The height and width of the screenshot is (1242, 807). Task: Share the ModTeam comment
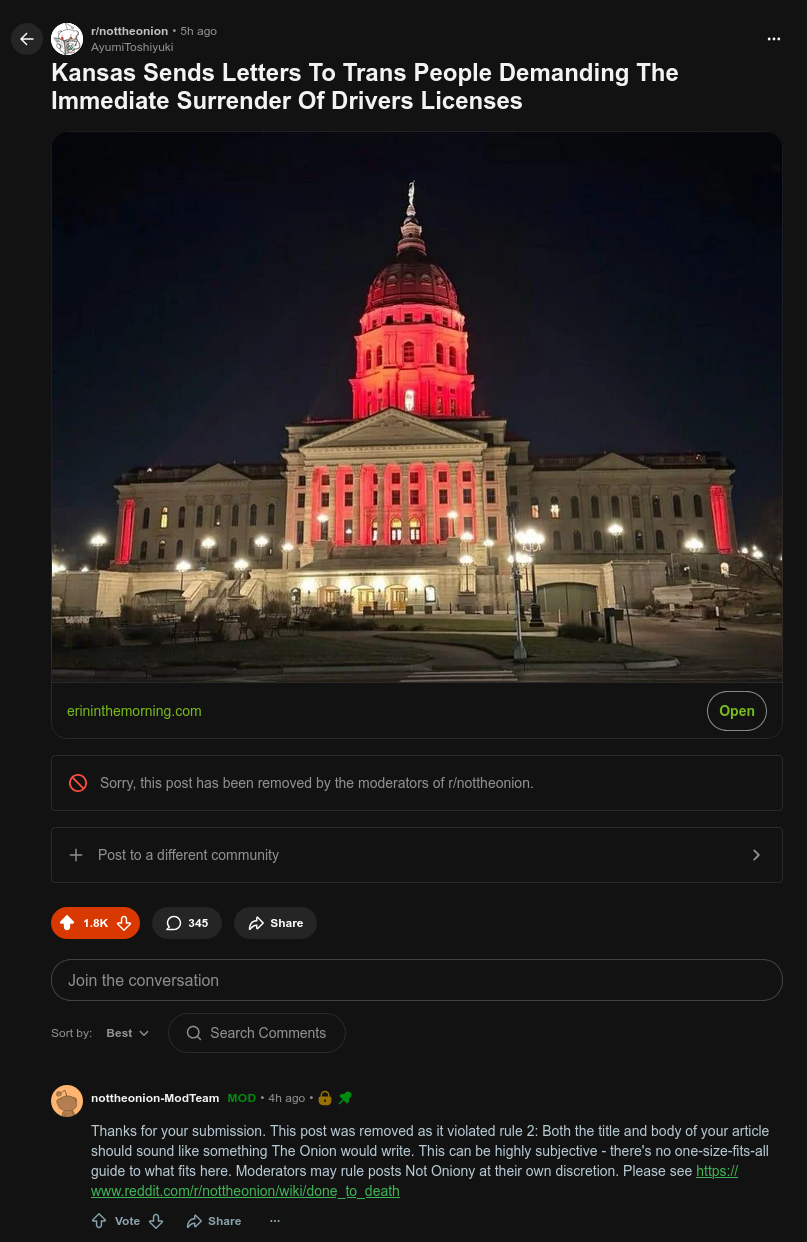pos(214,1221)
